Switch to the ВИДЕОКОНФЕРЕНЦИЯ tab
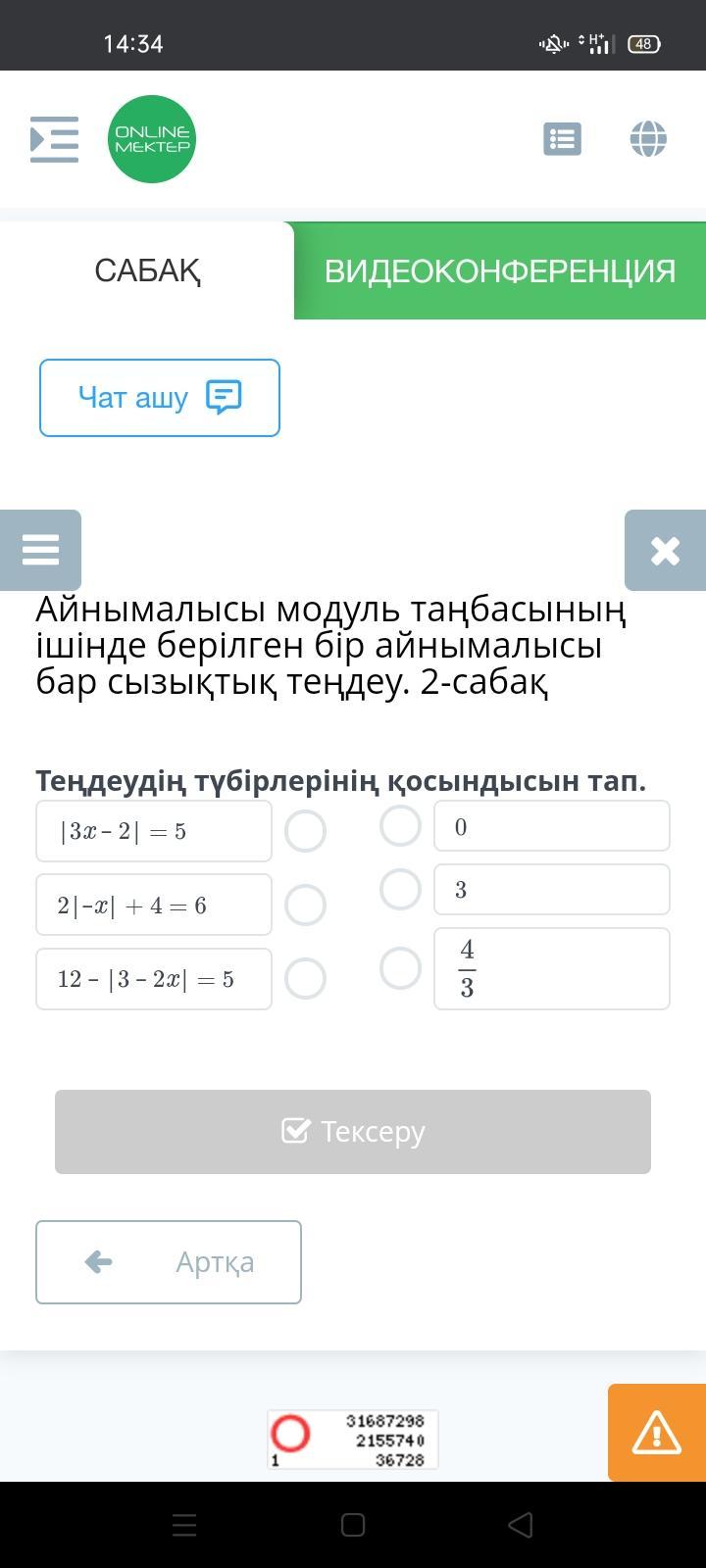 click(x=500, y=270)
